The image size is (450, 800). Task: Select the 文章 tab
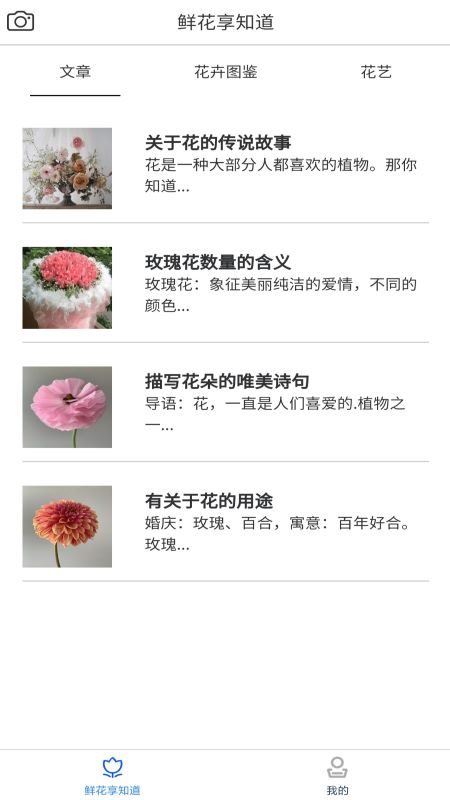click(x=75, y=72)
